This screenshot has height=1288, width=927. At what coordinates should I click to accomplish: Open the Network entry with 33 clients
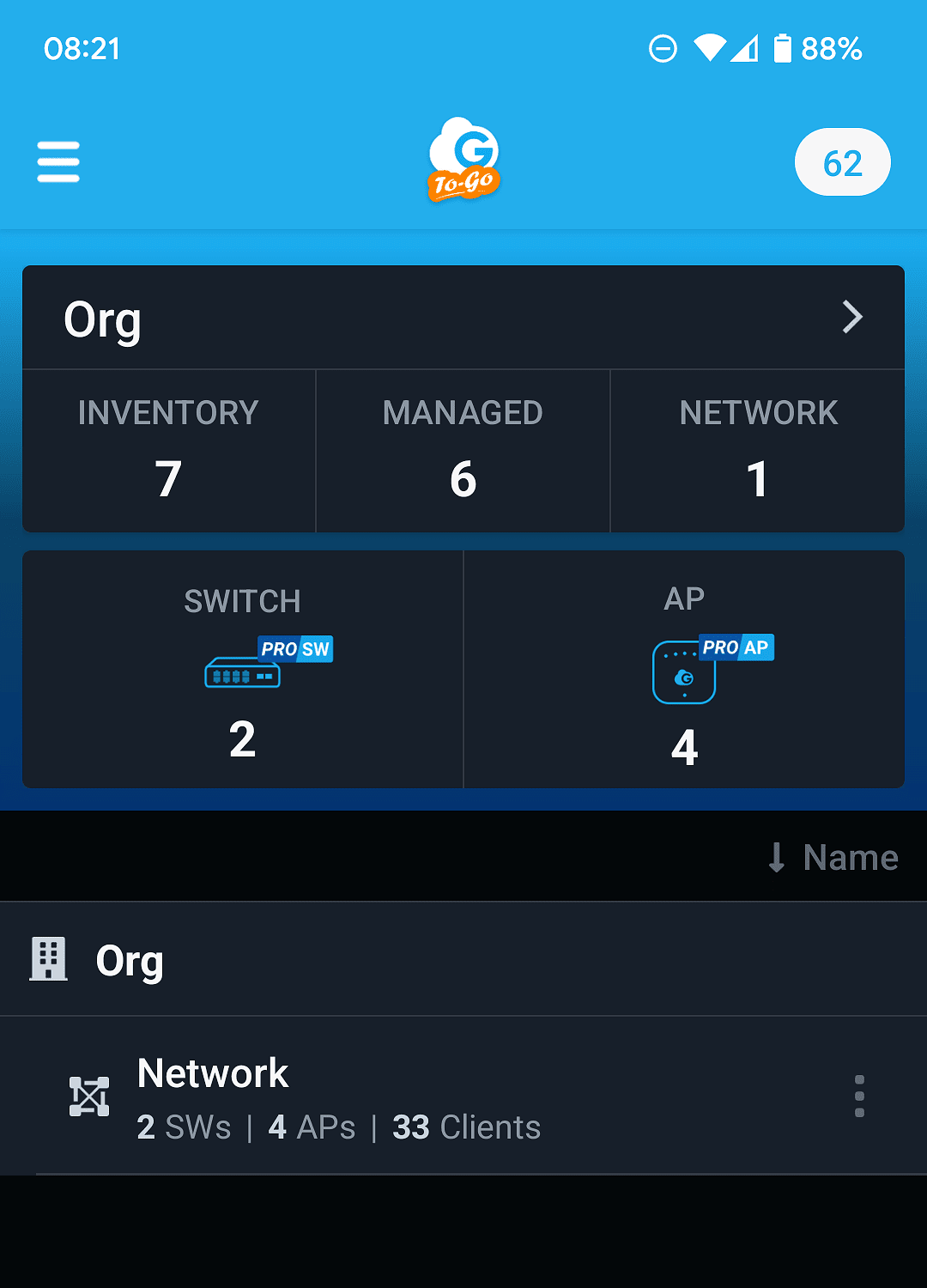coord(339,1097)
